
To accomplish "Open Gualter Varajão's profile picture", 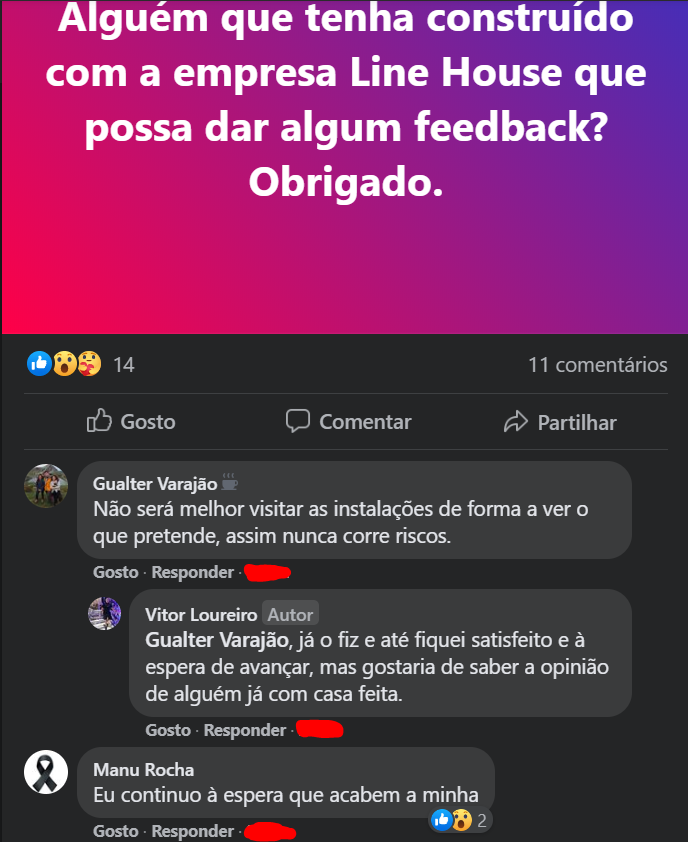I will (x=46, y=487).
